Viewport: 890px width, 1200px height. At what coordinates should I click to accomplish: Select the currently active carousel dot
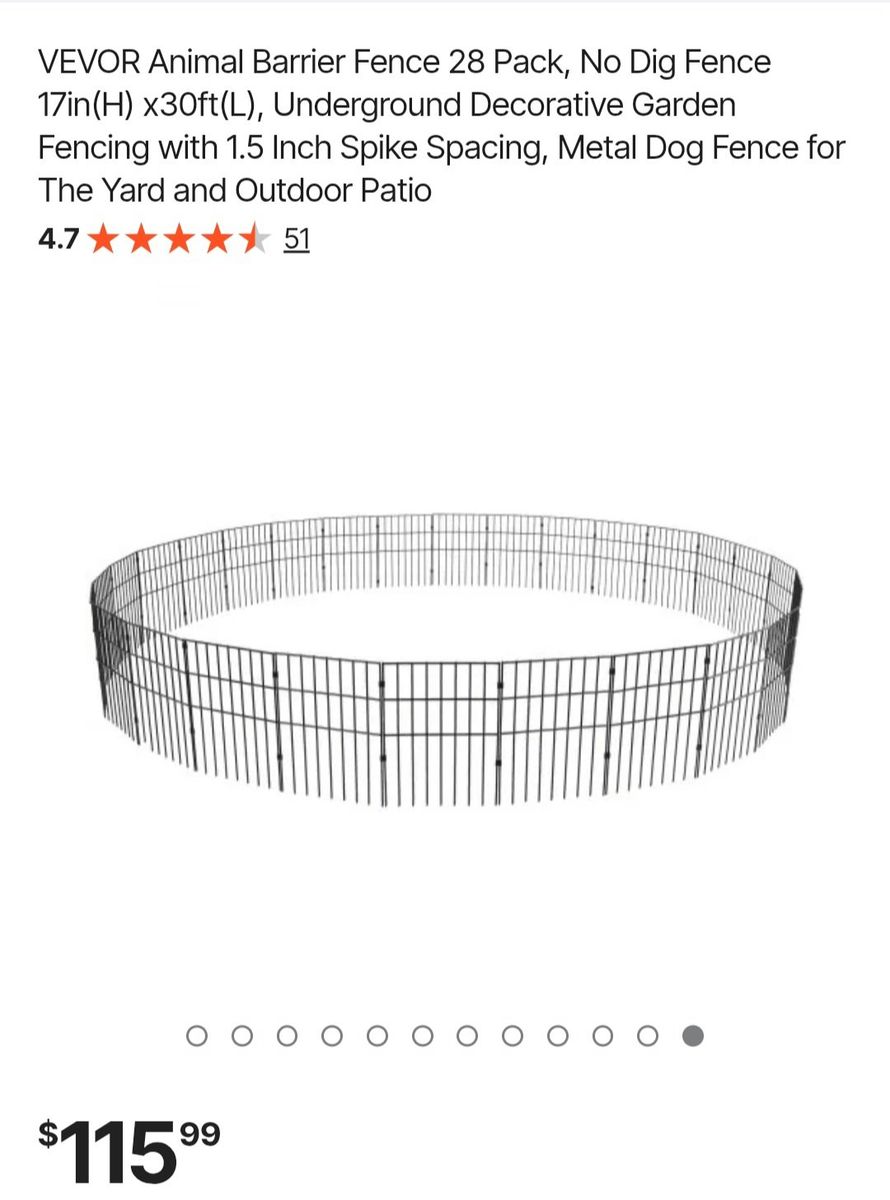[694, 1036]
